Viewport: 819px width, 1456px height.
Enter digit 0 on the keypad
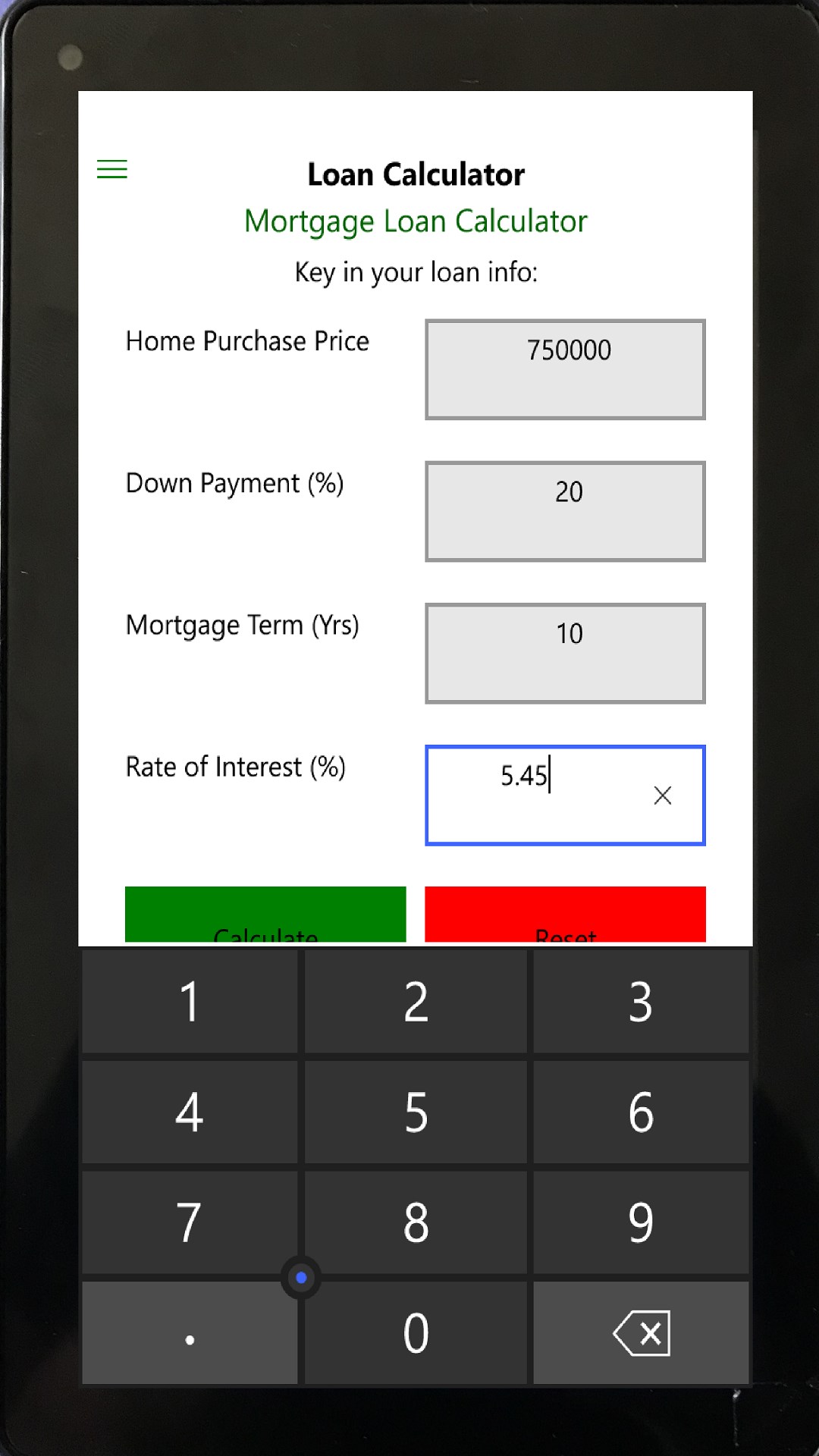[x=416, y=1333]
